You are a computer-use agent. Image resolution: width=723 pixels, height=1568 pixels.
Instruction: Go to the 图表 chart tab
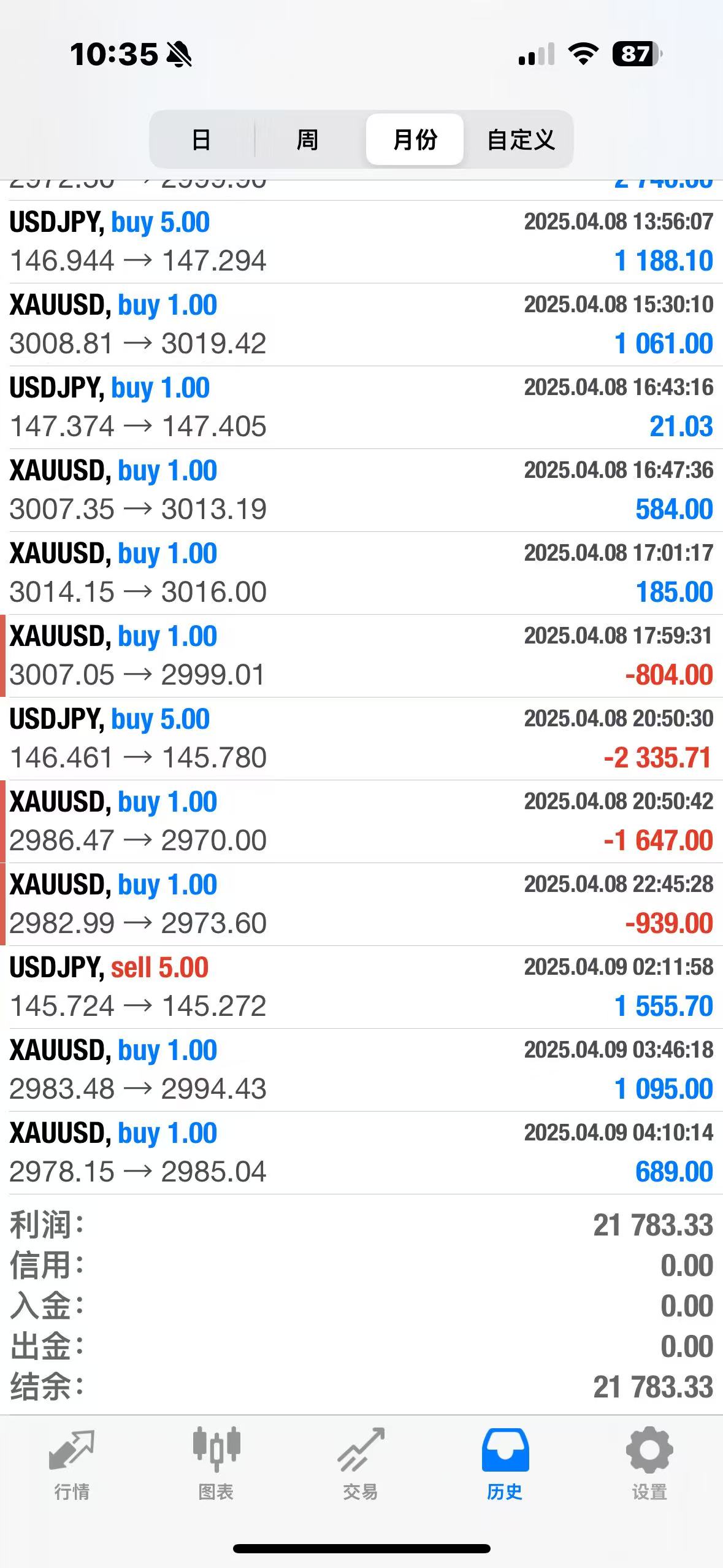(x=216, y=1464)
